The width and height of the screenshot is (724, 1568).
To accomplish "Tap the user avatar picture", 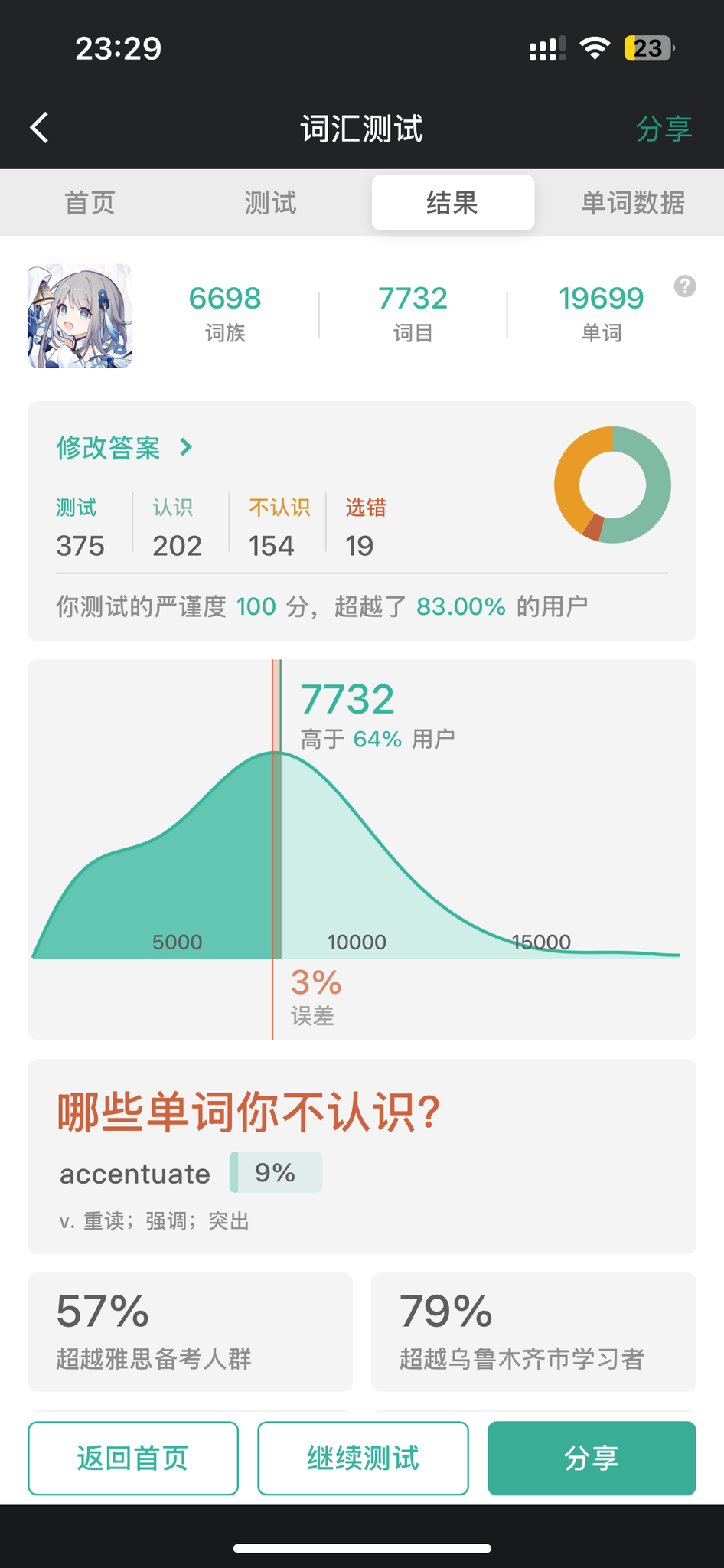I will coord(79,315).
